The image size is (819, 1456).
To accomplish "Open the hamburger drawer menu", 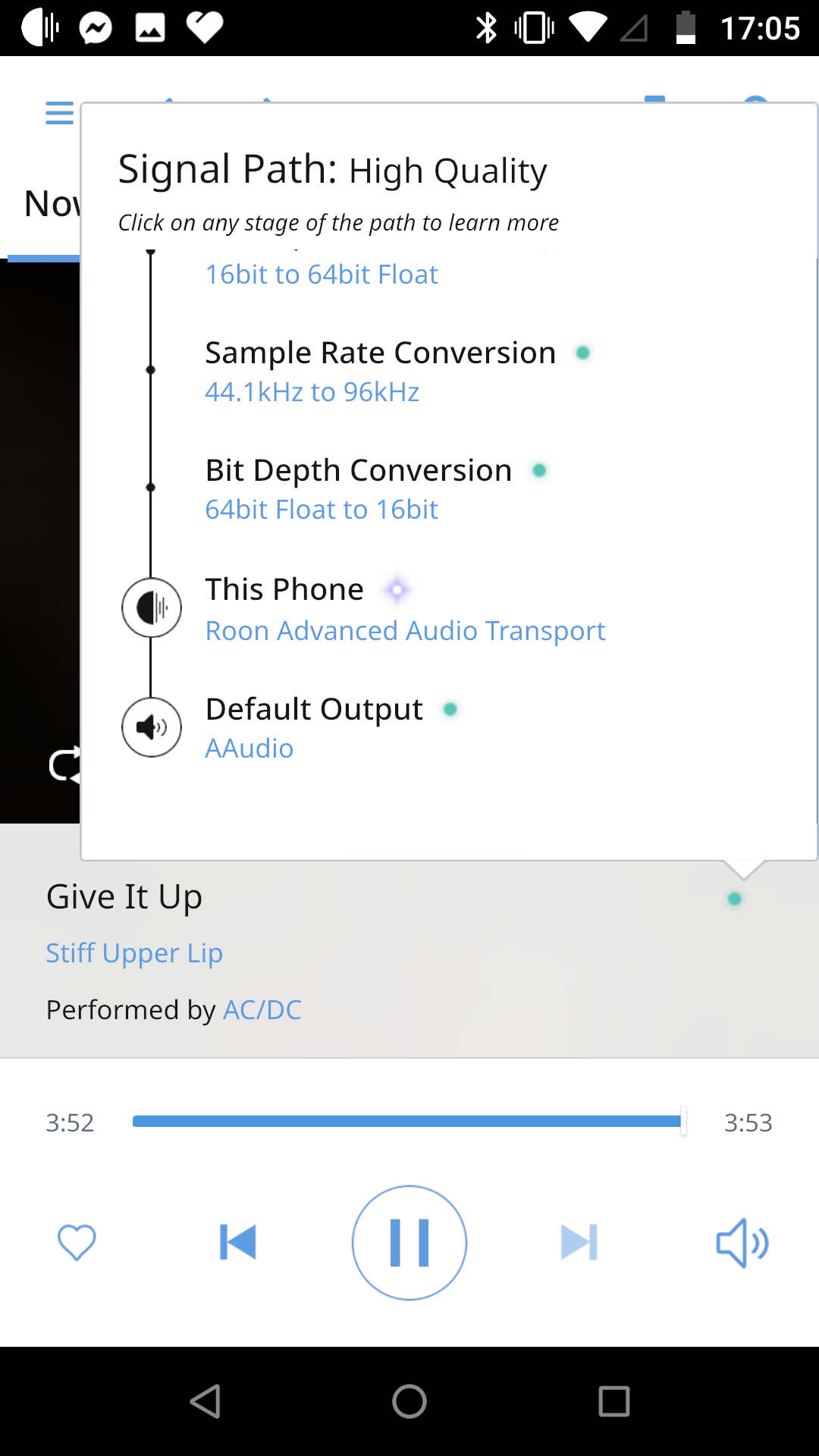I will tap(59, 113).
